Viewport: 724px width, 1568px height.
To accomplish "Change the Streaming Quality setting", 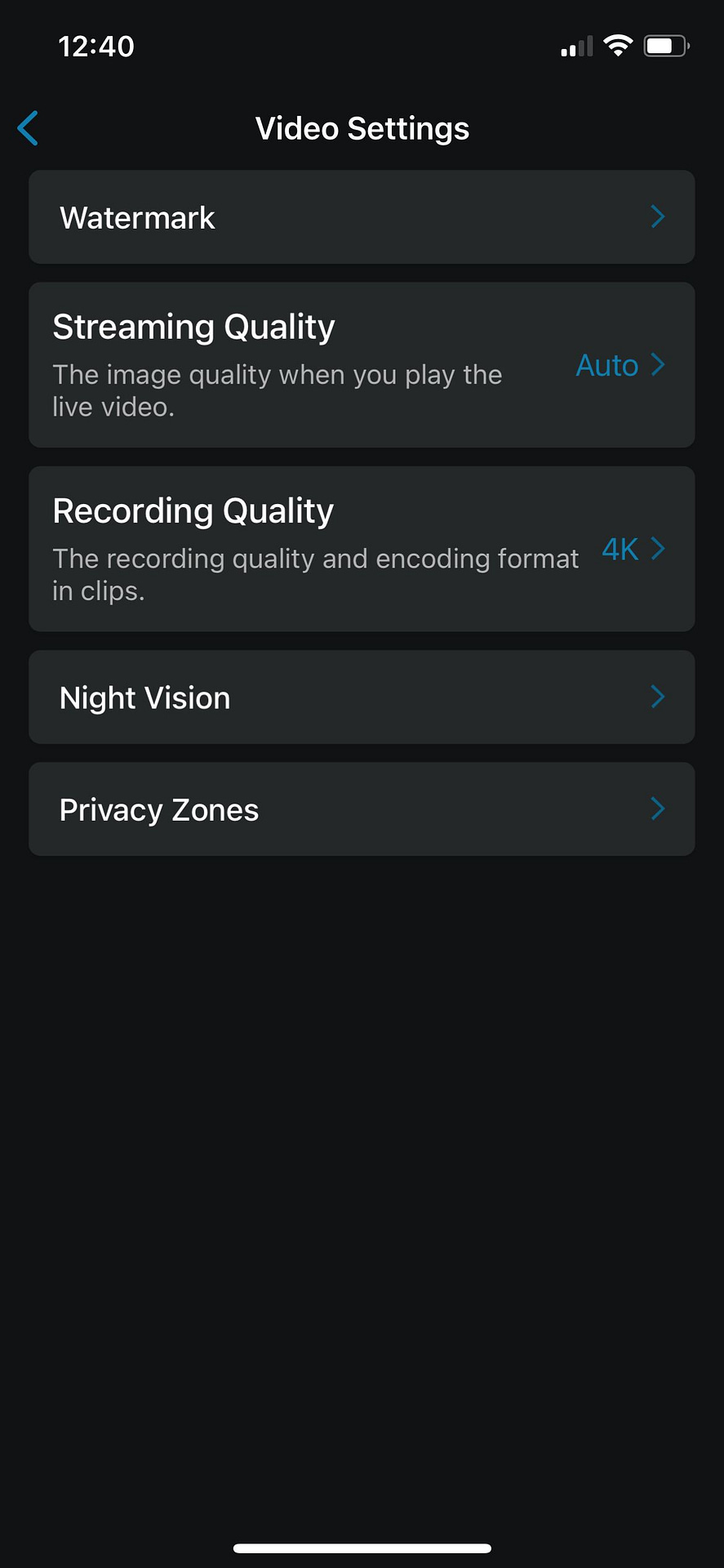I will (x=362, y=365).
